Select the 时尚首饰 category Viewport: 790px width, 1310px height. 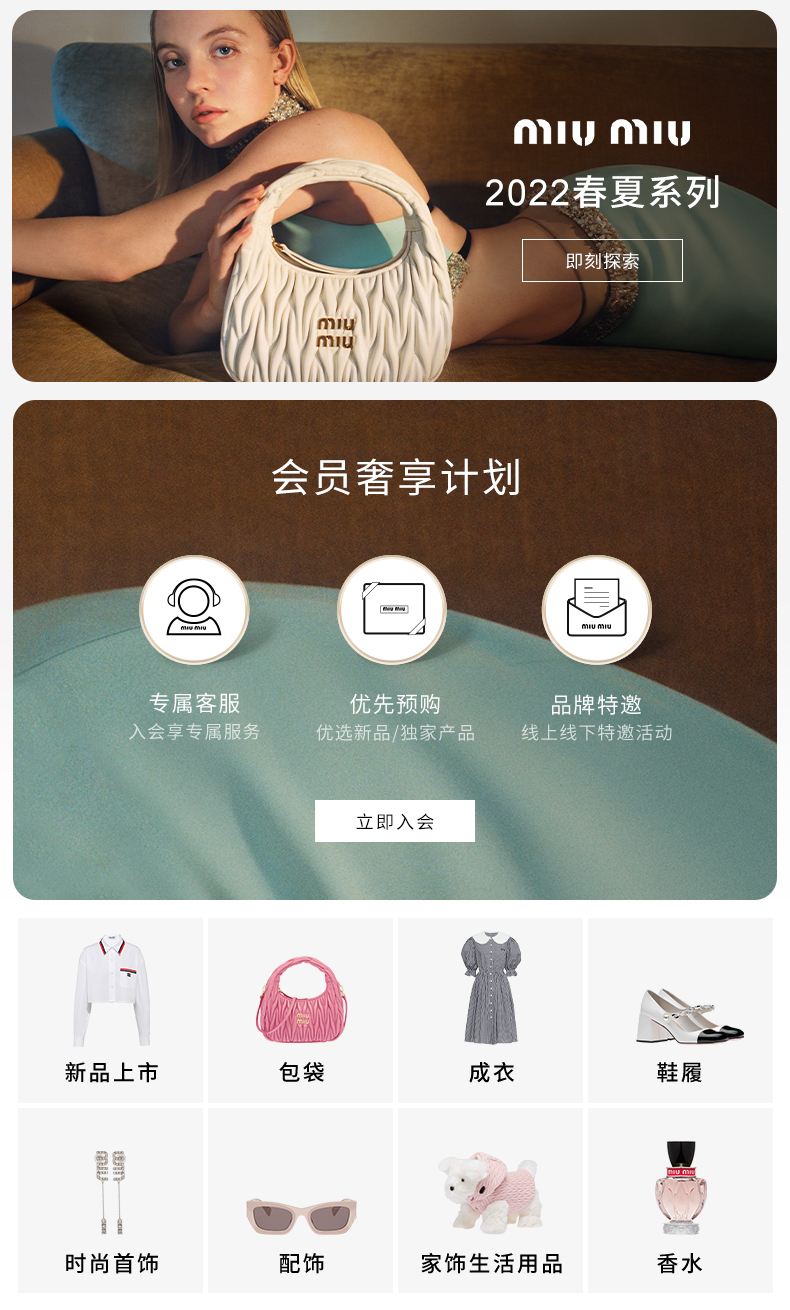click(x=111, y=1200)
